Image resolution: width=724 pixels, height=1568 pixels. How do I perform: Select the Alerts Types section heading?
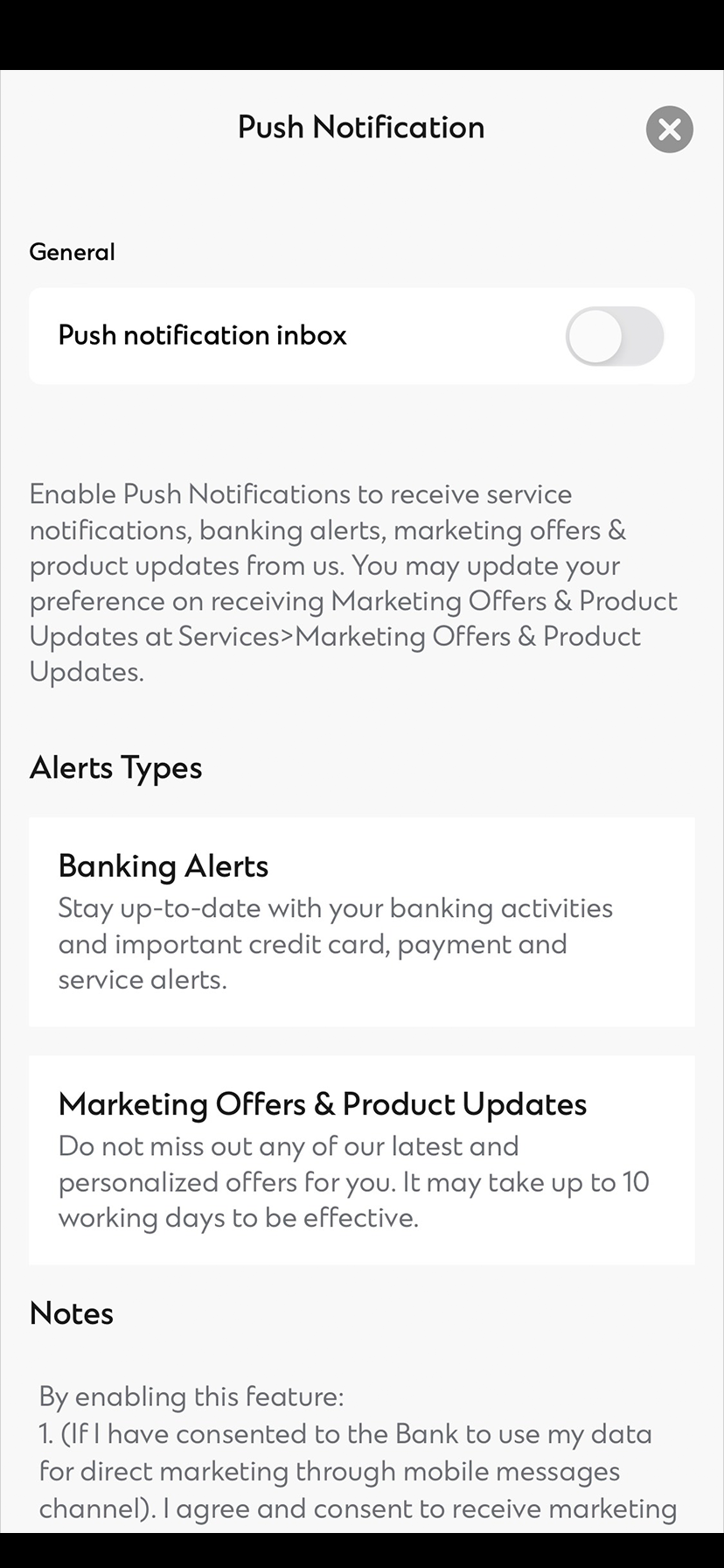pyautogui.click(x=115, y=768)
